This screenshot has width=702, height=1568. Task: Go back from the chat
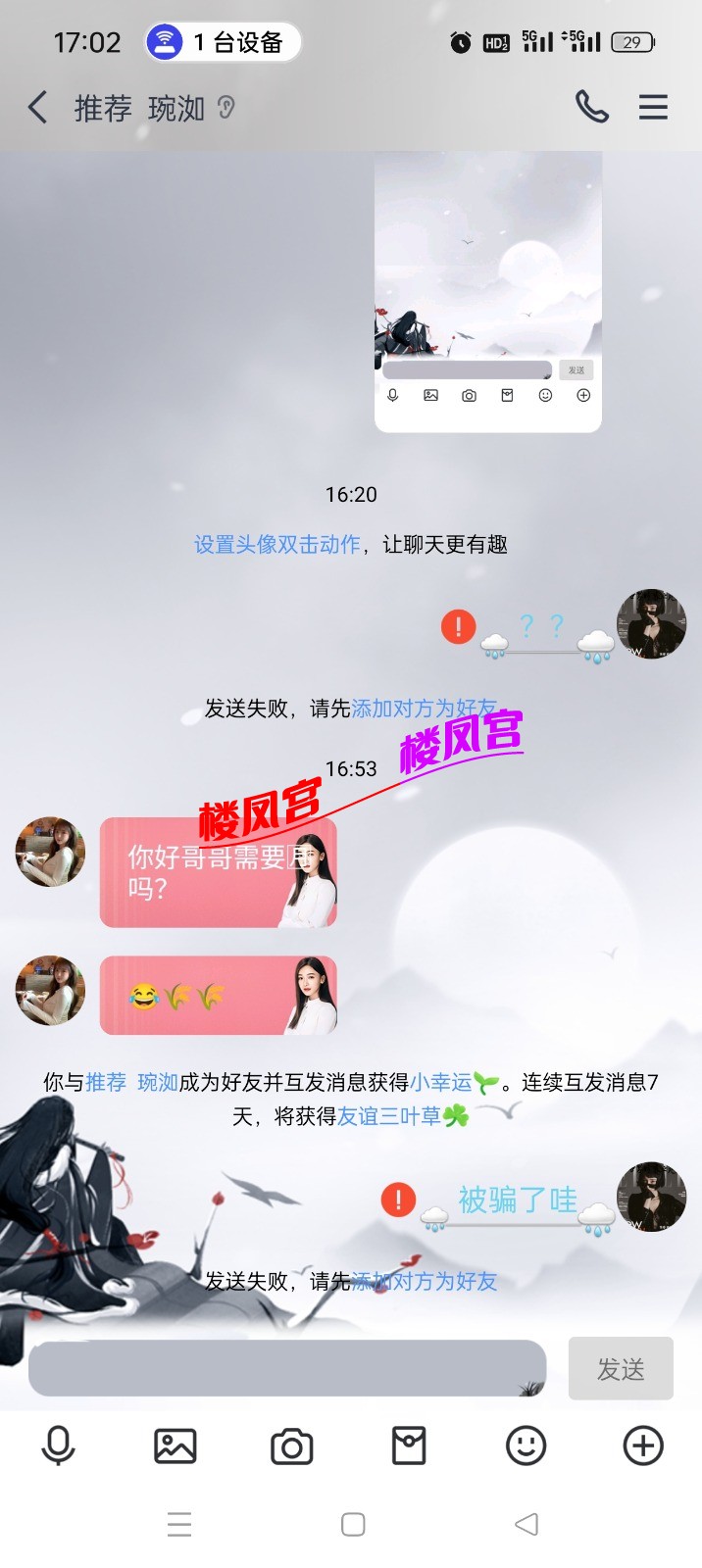pyautogui.click(x=38, y=107)
